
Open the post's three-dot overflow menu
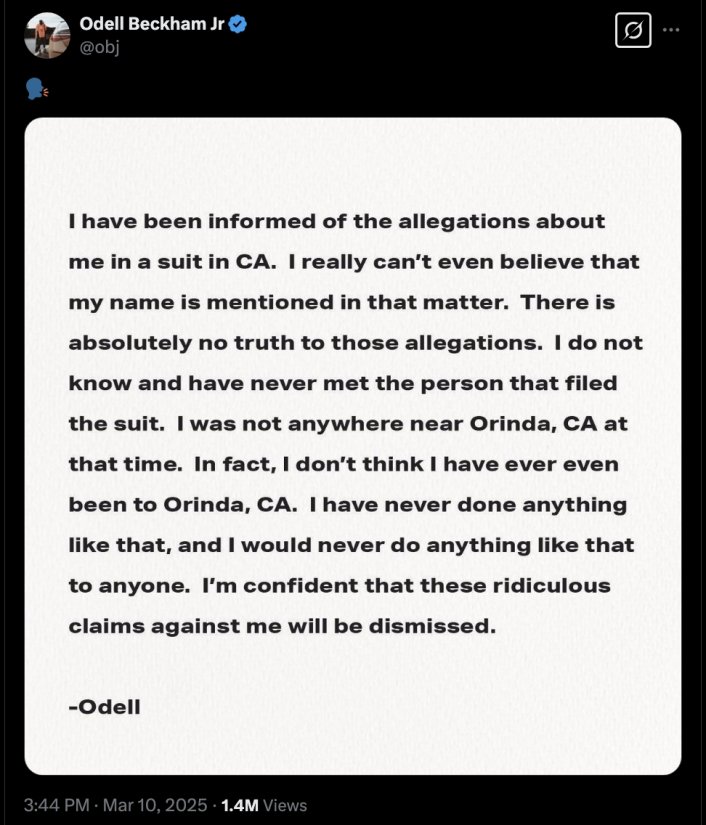click(671, 29)
